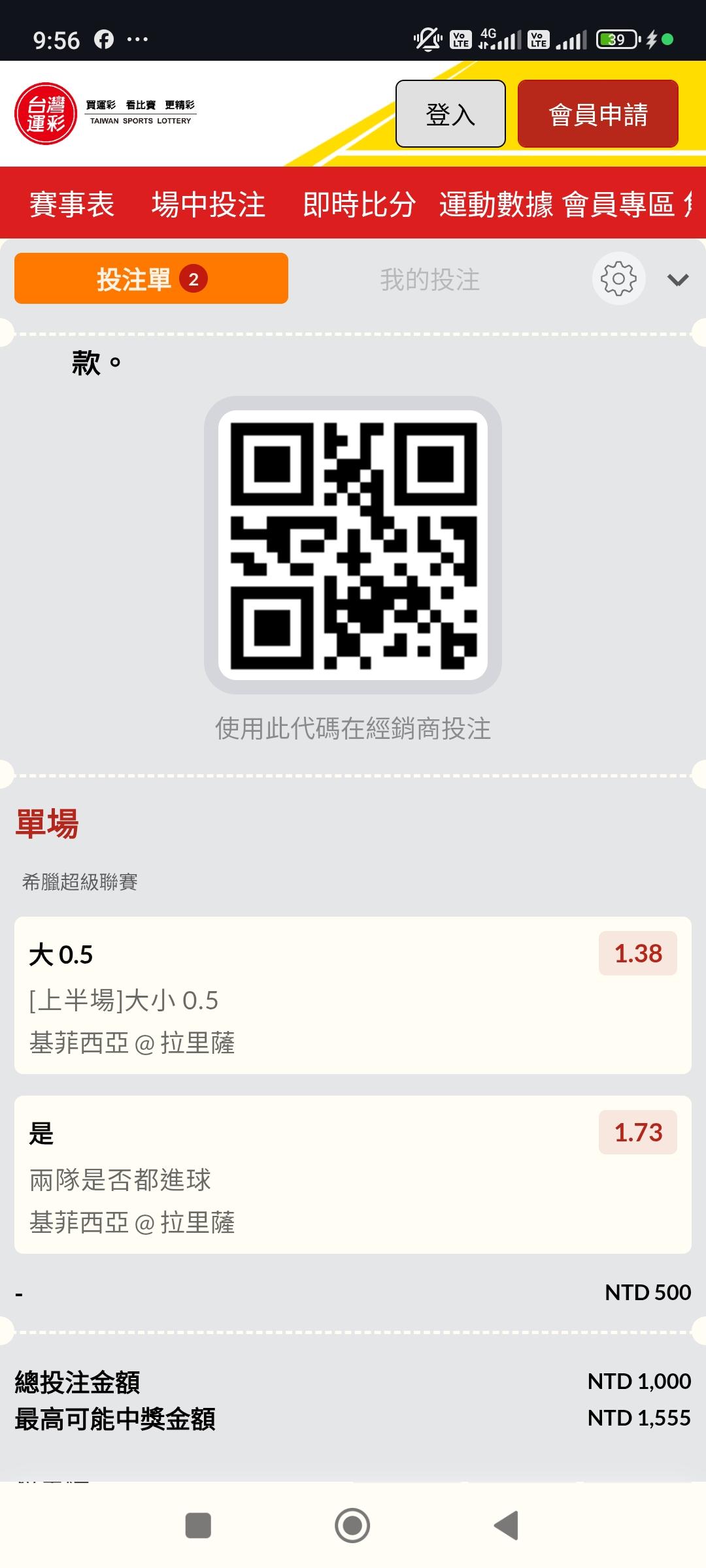View 運動數據 sports statistics
The height and width of the screenshot is (1568, 706).
[x=496, y=204]
